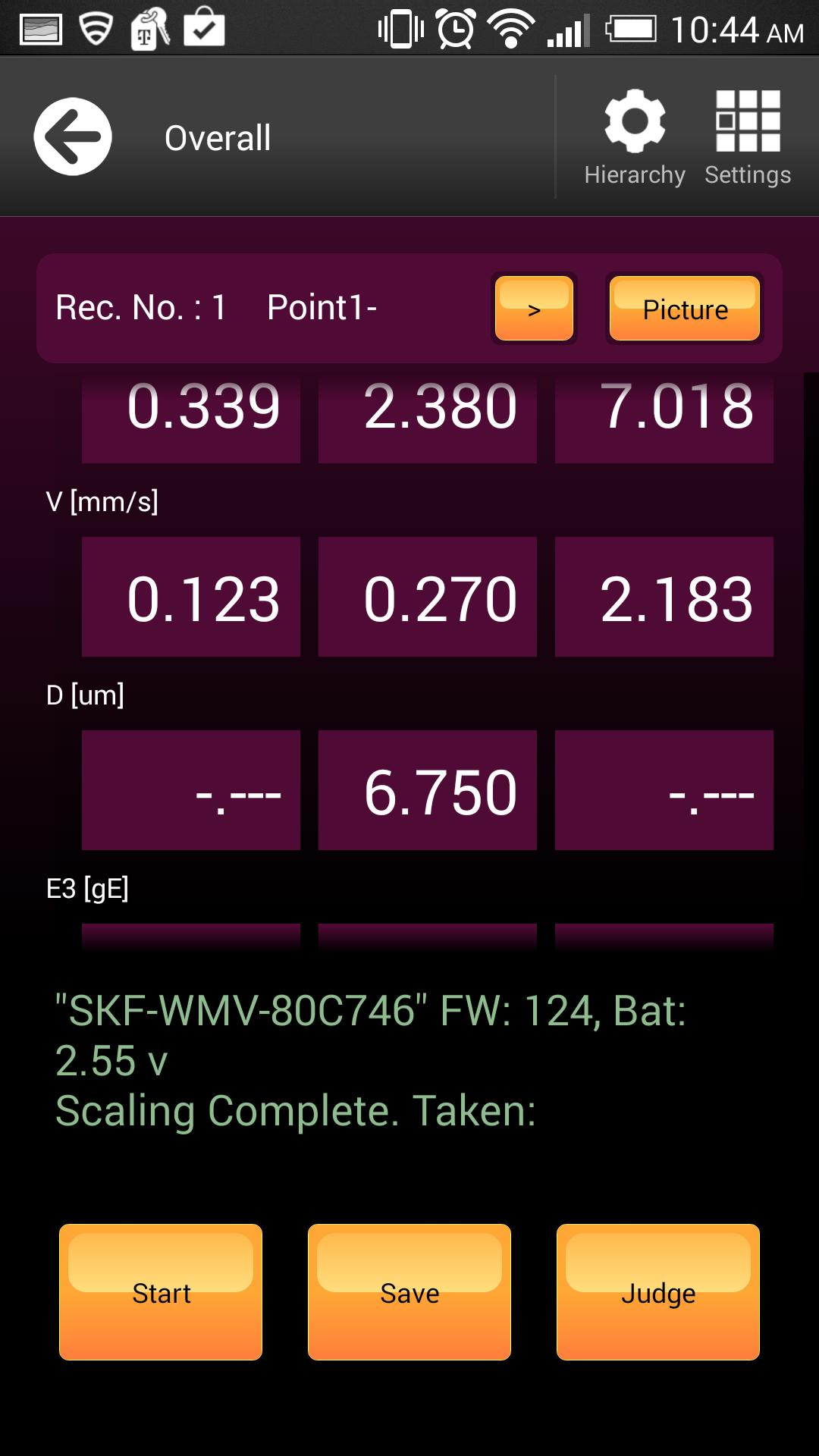Start a new measurement
Image resolution: width=819 pixels, height=1456 pixels.
tap(161, 1291)
